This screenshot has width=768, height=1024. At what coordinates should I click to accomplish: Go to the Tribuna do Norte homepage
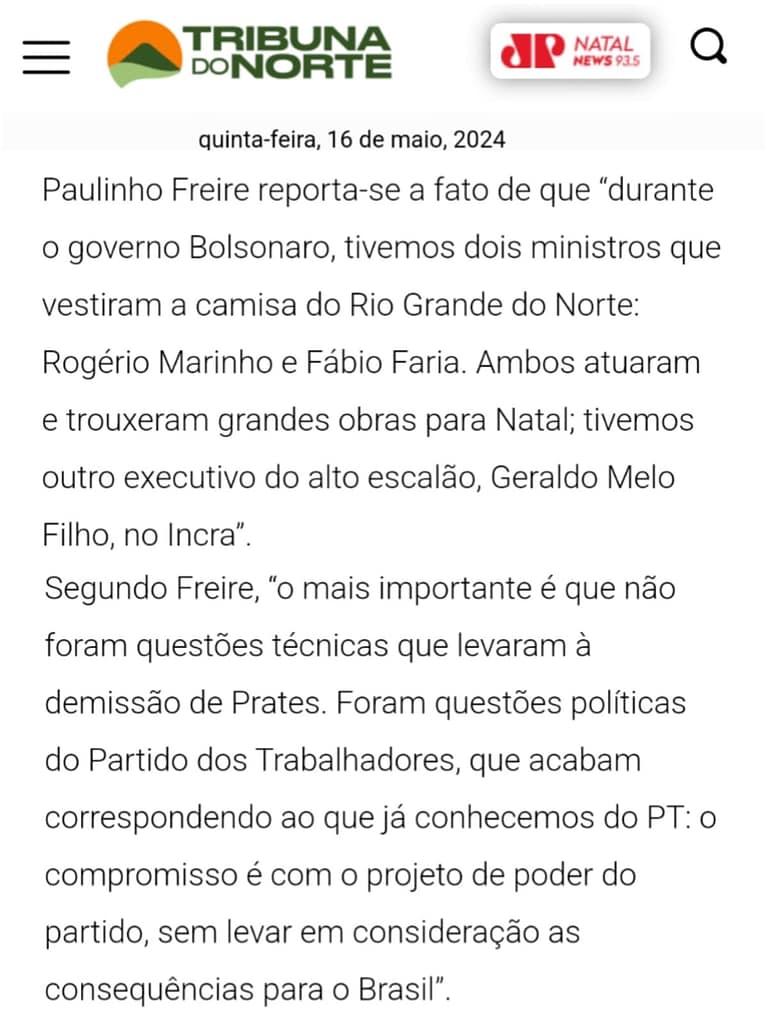pos(250,53)
